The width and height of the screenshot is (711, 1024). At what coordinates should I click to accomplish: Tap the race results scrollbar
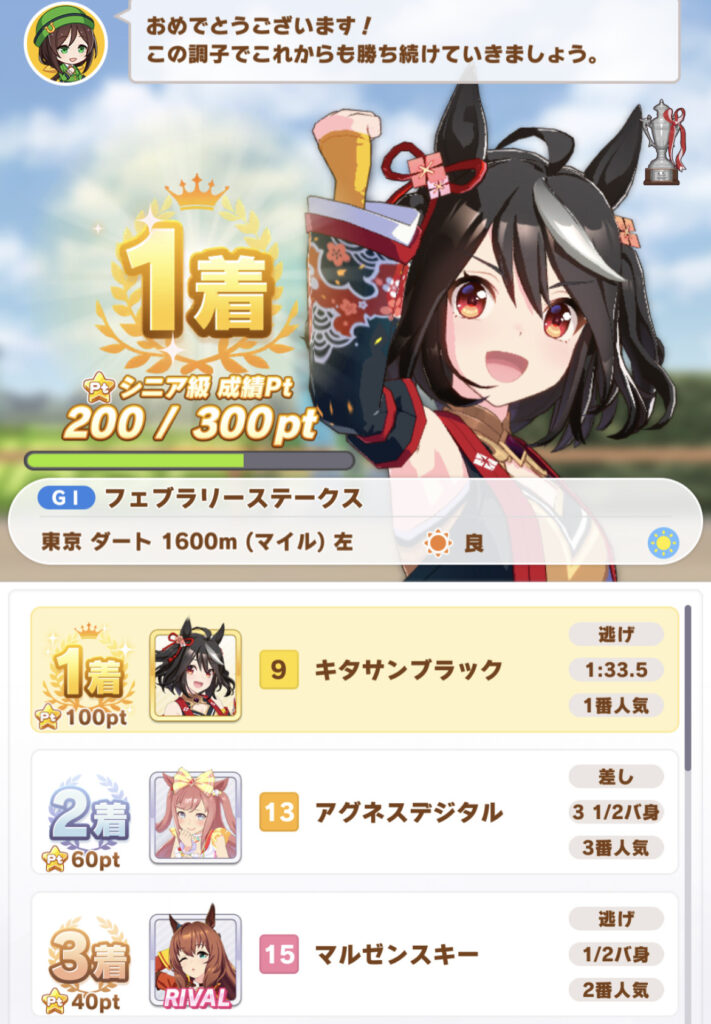tap(687, 688)
